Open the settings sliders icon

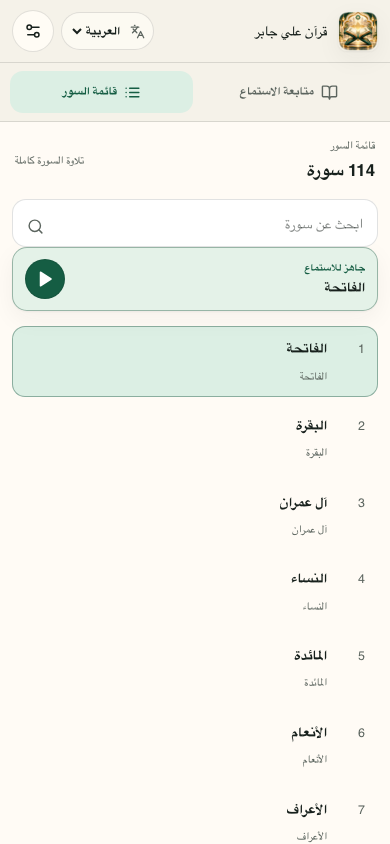pyautogui.click(x=33, y=31)
